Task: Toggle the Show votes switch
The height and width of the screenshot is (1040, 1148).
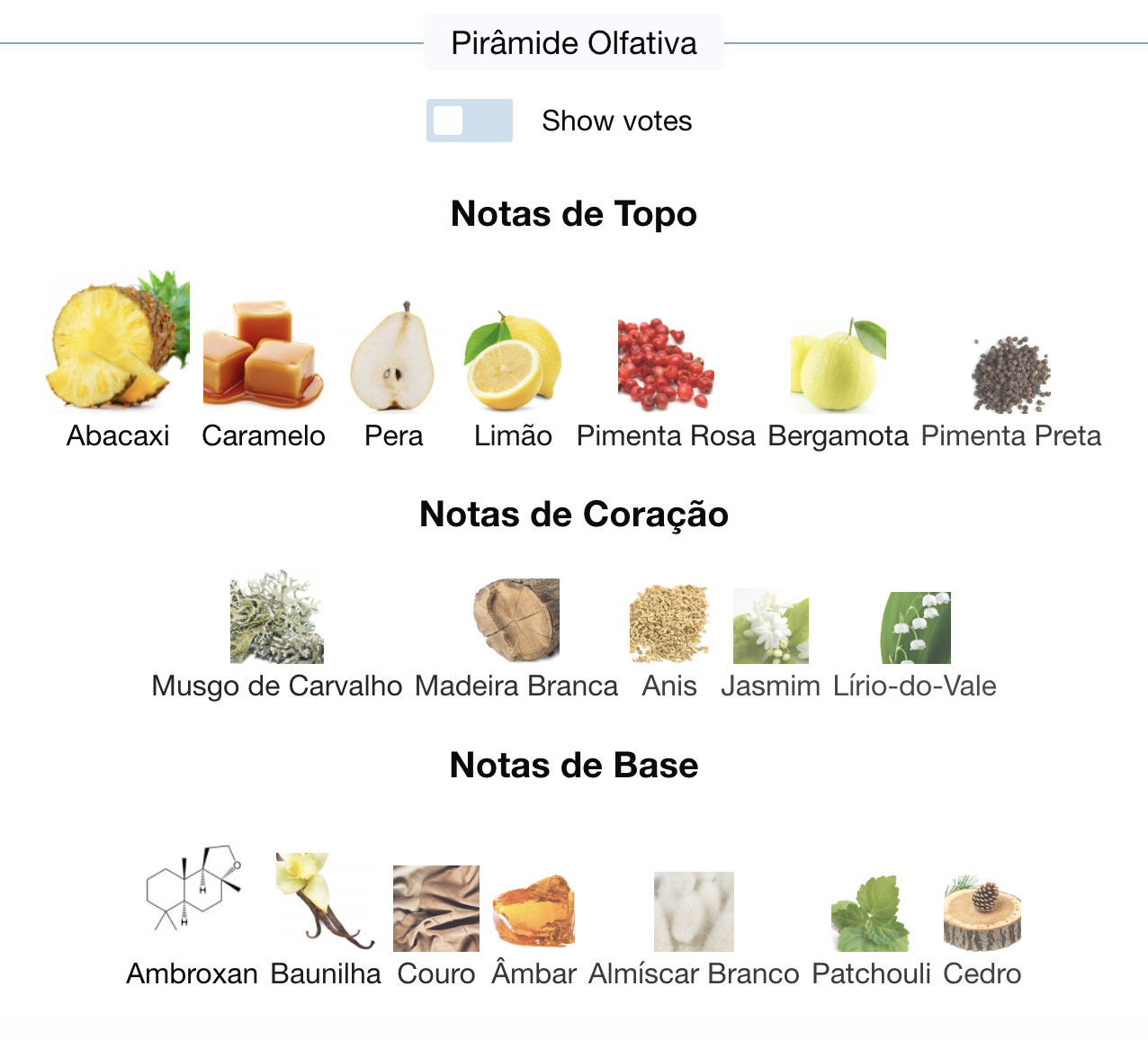Action: click(x=469, y=121)
